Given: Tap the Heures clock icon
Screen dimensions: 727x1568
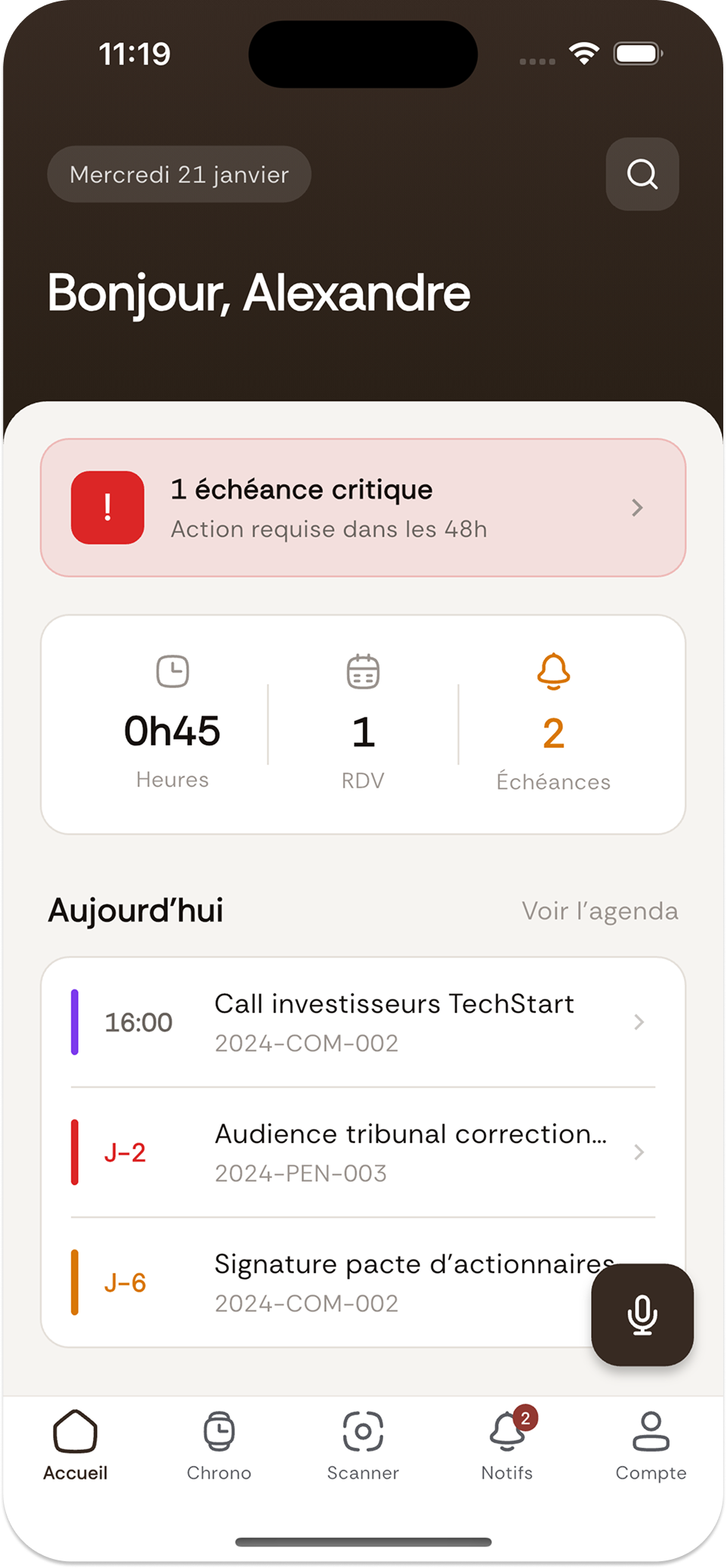Looking at the screenshot, I should [x=172, y=671].
